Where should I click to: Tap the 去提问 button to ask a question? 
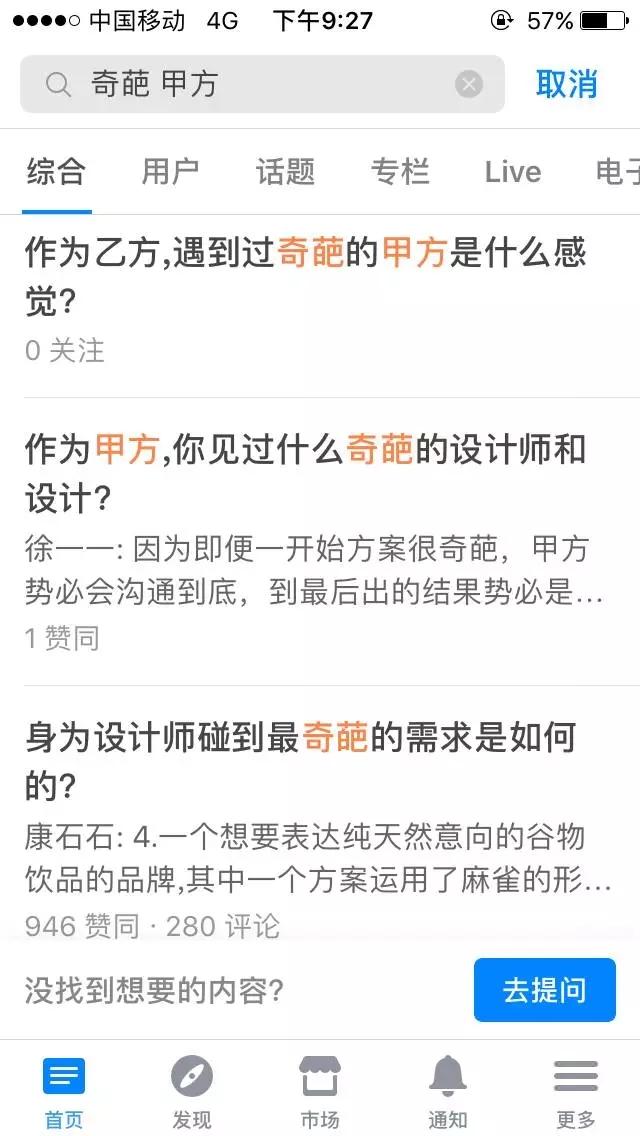pyautogui.click(x=545, y=990)
